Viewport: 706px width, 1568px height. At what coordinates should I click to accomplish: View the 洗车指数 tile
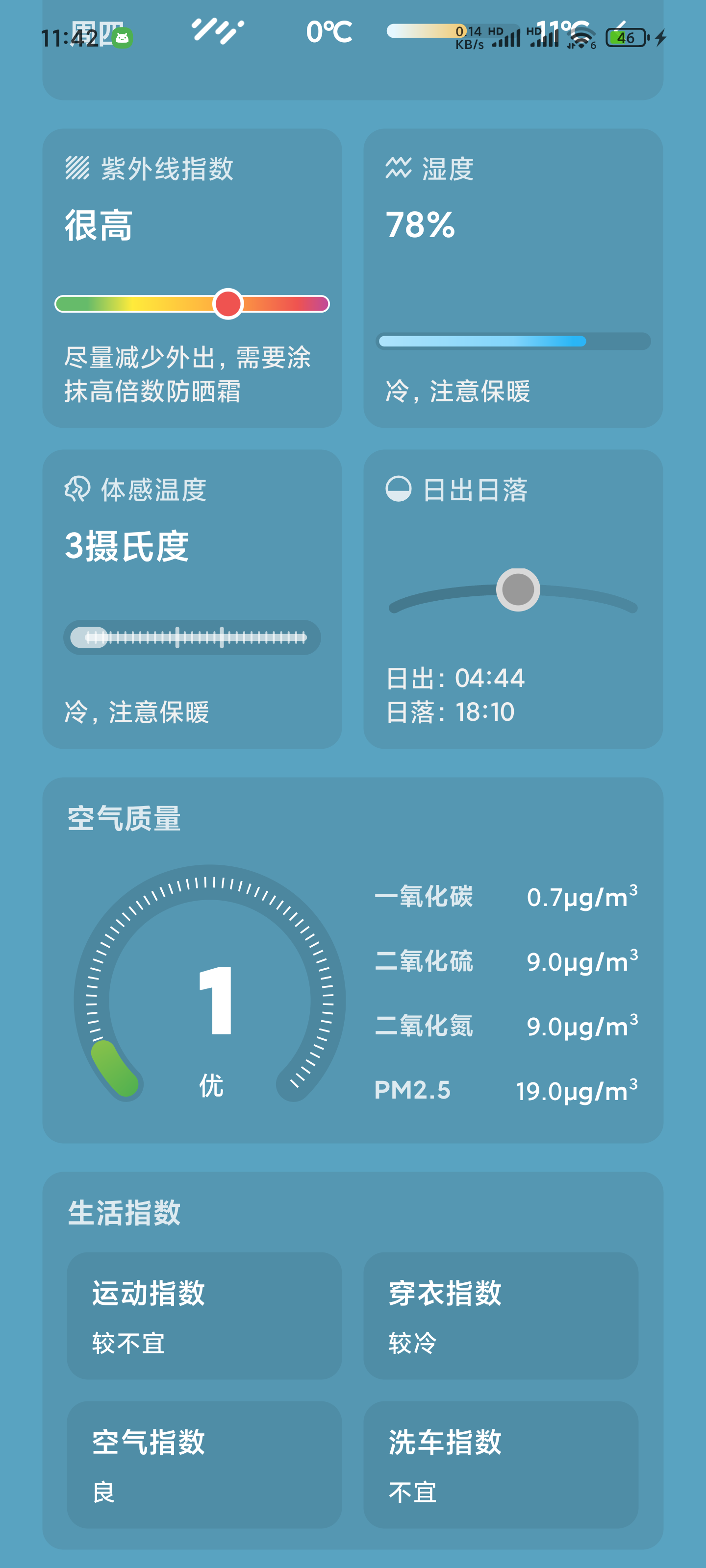tap(501, 1465)
